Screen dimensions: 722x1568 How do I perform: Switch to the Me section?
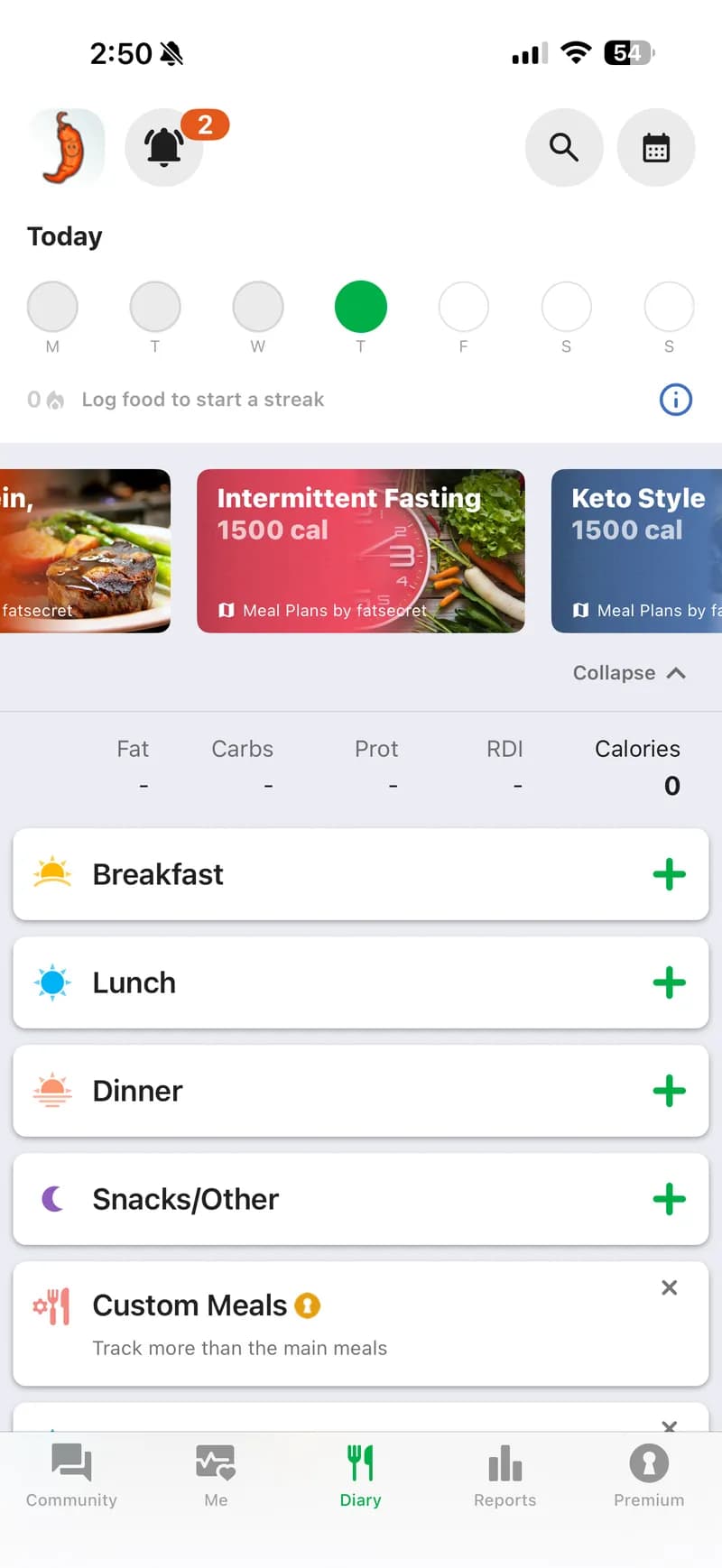click(x=216, y=1475)
